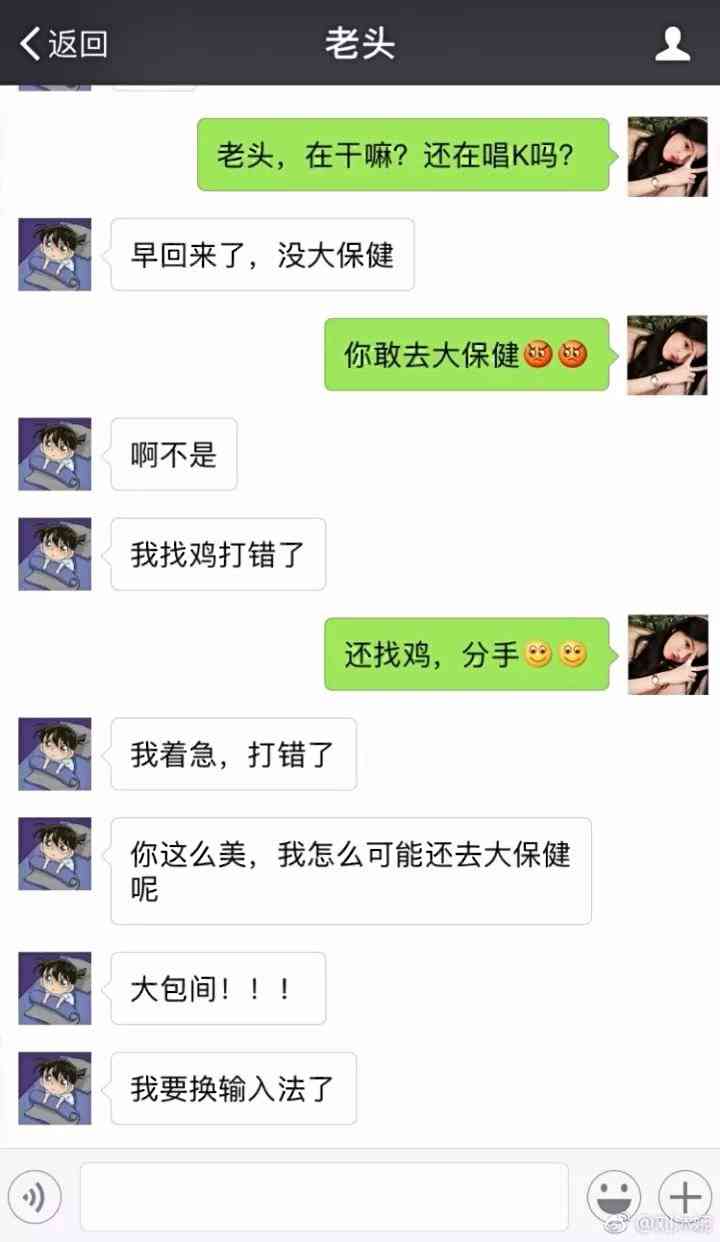
Task: Tap the bubble 我要换输入法了
Action: click(x=233, y=1088)
